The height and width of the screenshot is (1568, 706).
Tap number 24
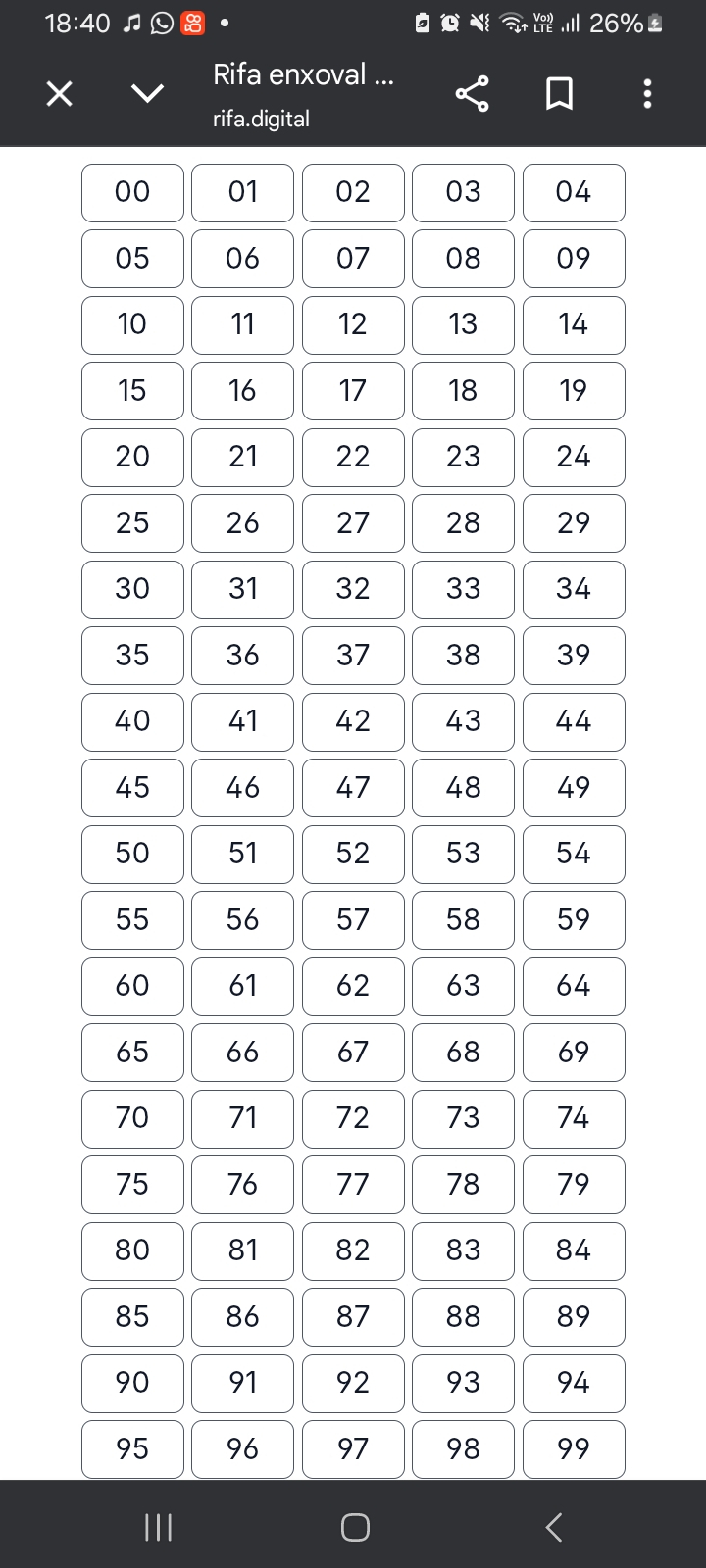click(574, 457)
